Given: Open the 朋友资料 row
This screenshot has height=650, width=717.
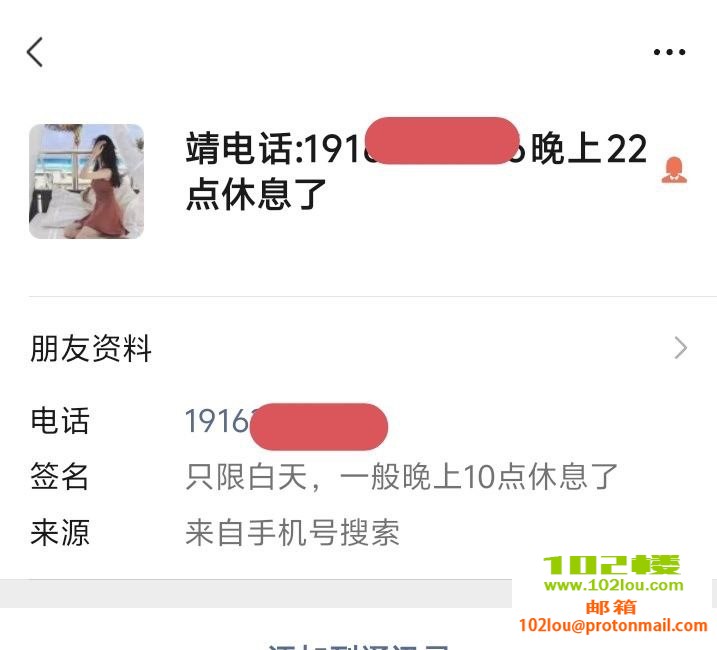Looking at the screenshot, I should click(x=358, y=348).
